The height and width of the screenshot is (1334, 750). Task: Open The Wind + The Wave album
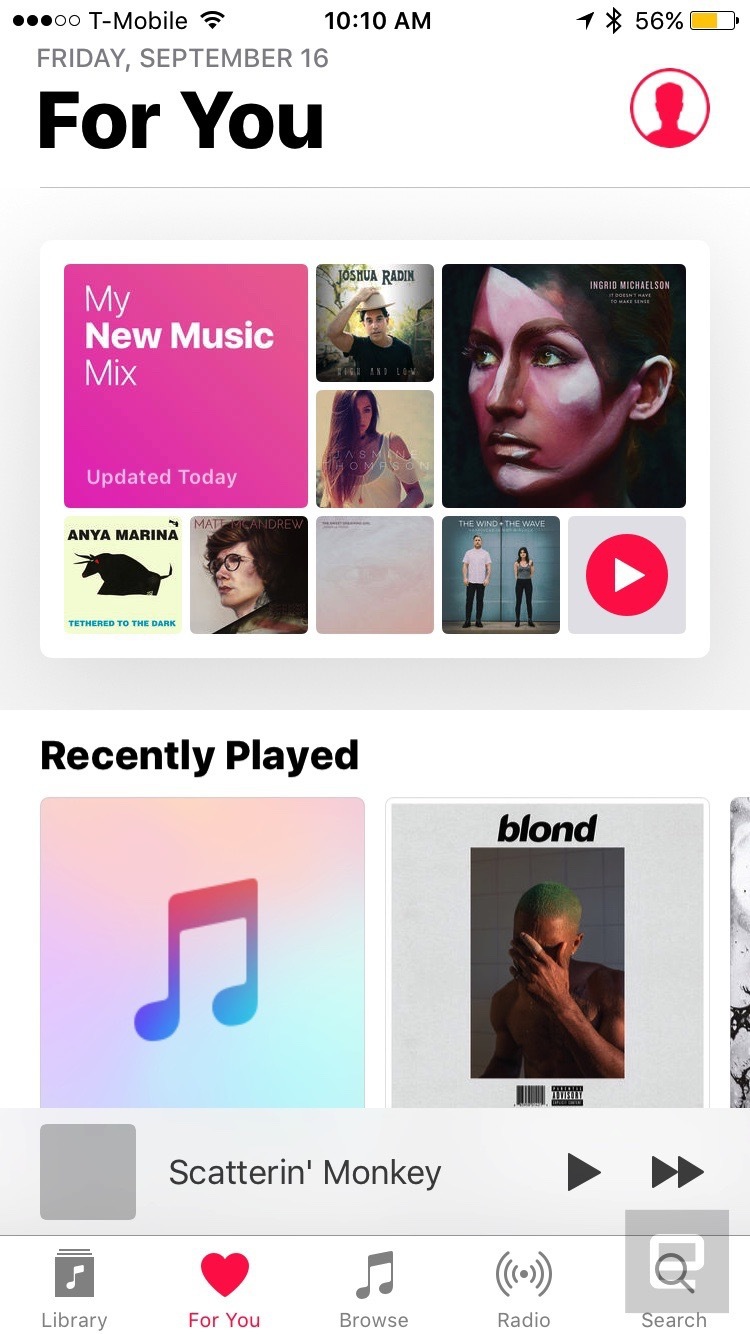tap(501, 575)
